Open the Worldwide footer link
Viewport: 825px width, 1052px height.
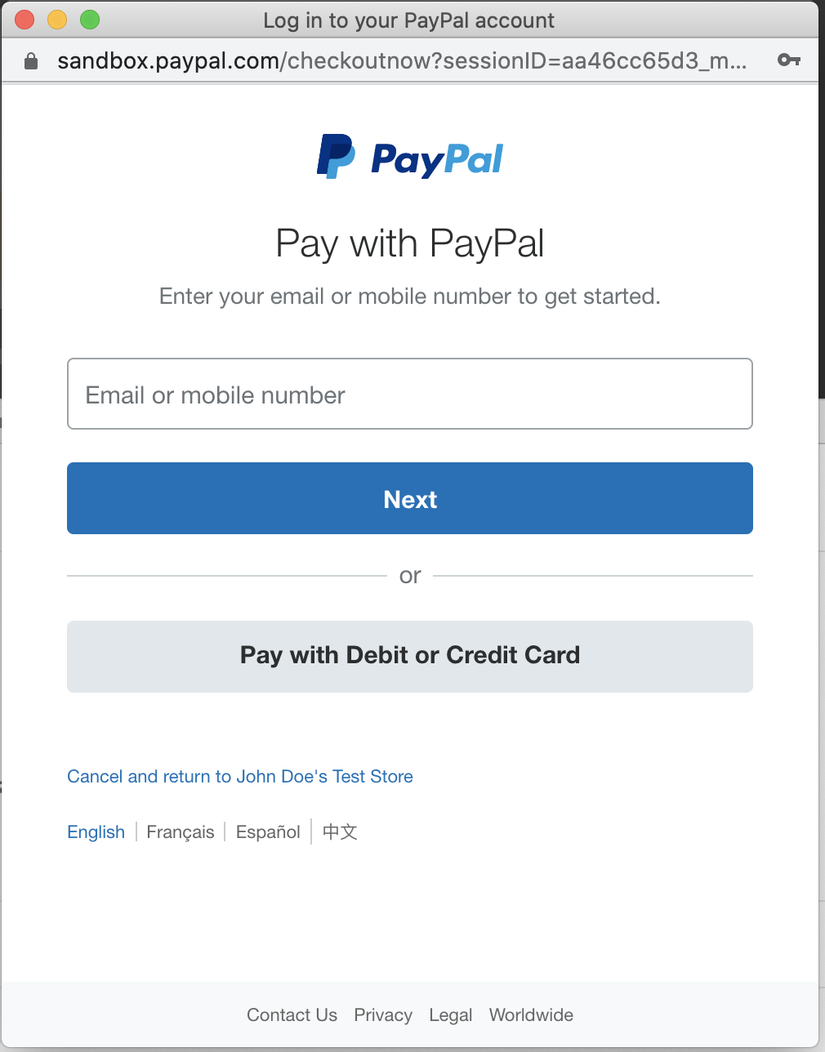pyautogui.click(x=531, y=1015)
